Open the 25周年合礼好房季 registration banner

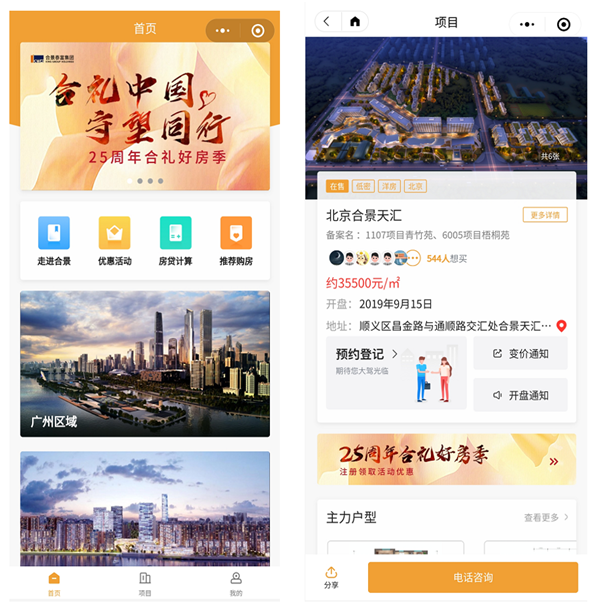[x=446, y=460]
